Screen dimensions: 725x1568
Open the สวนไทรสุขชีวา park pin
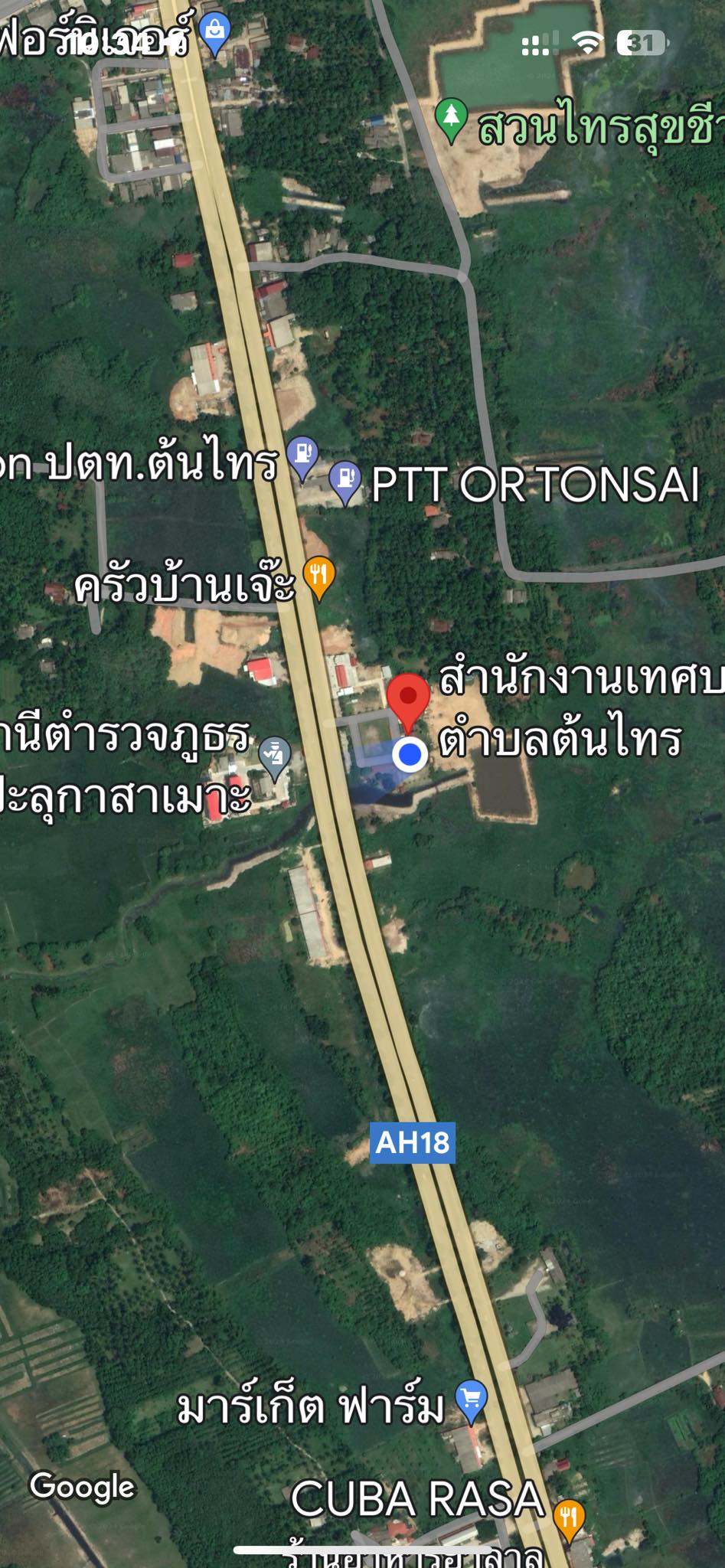coord(451,121)
